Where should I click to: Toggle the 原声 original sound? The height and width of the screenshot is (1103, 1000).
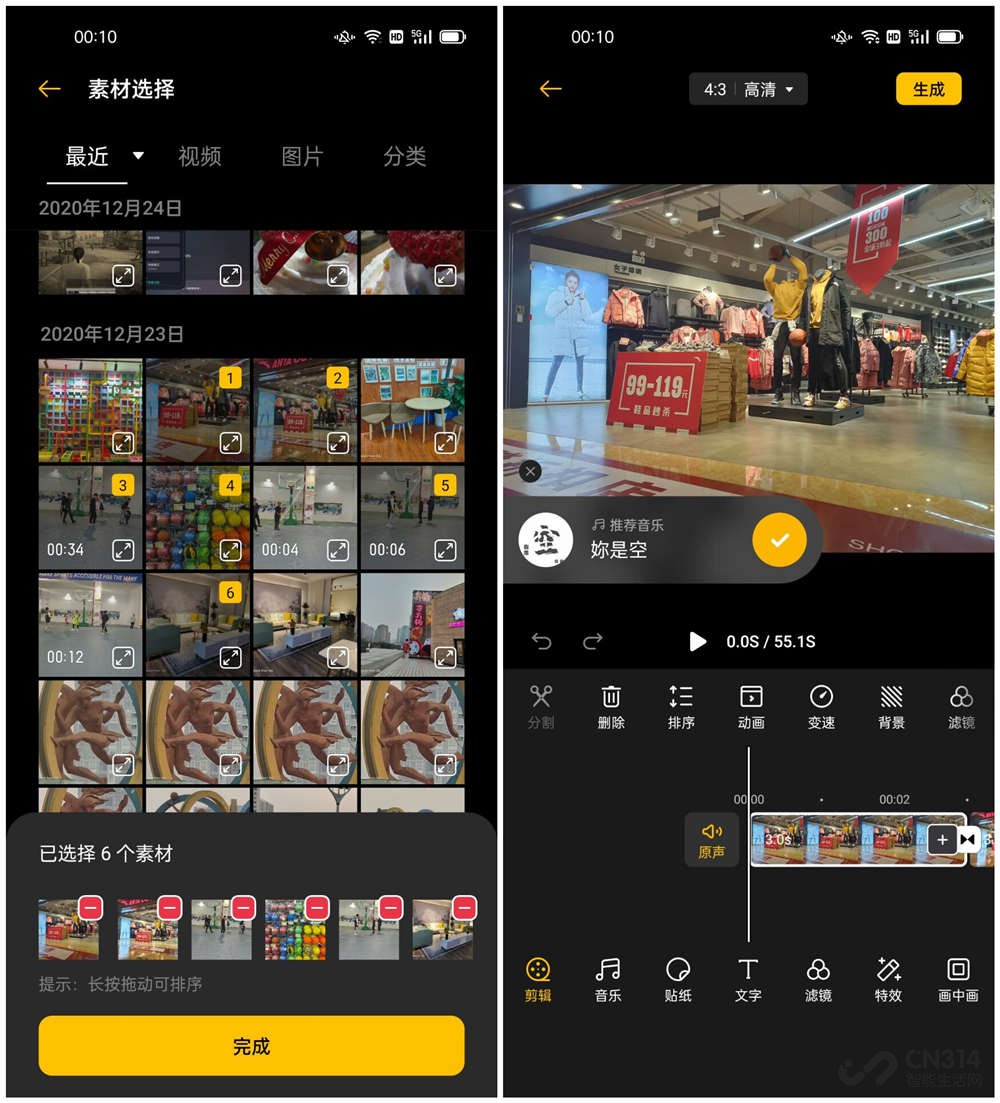point(711,840)
